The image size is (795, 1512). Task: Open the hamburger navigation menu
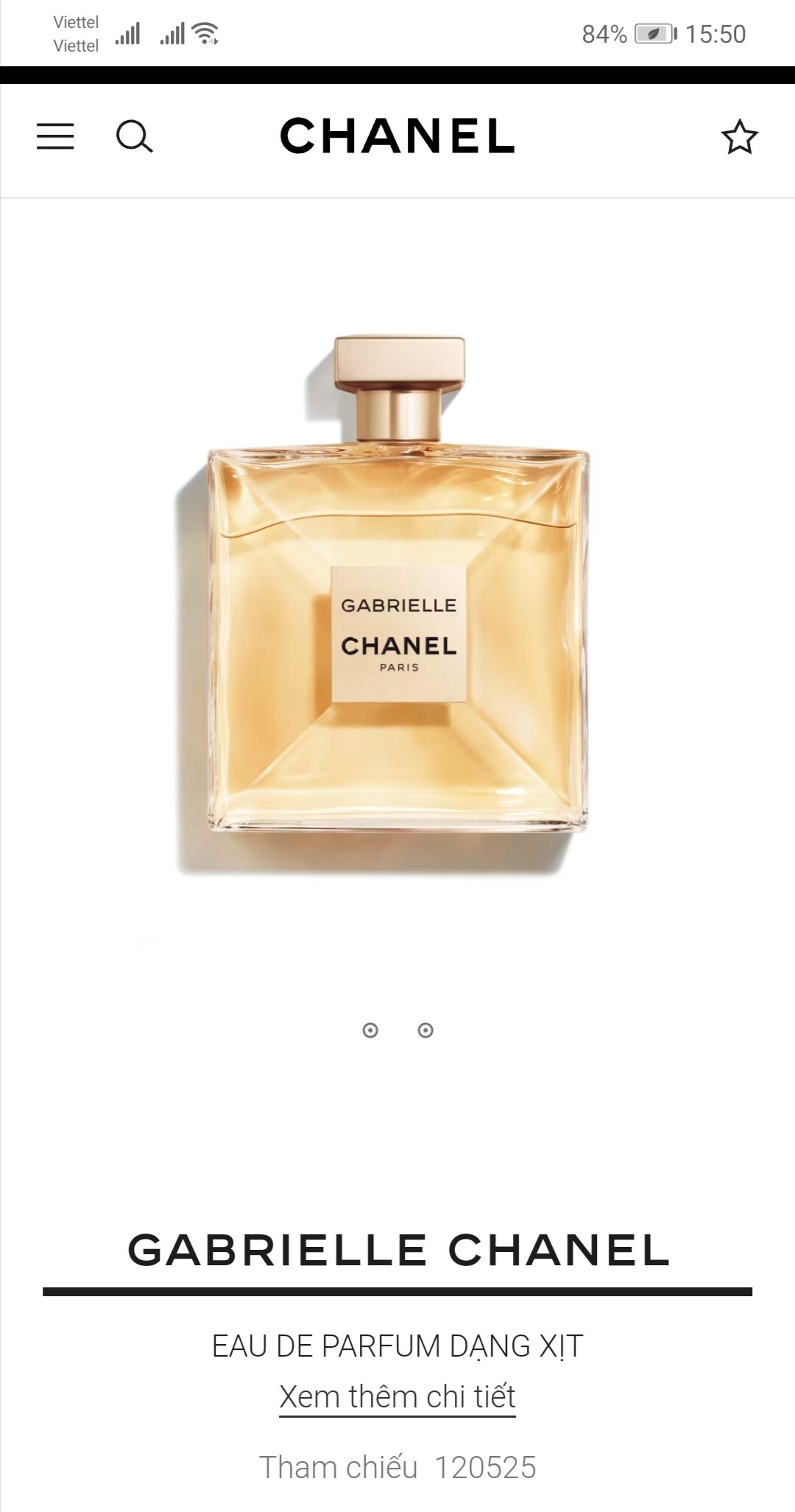pos(55,137)
